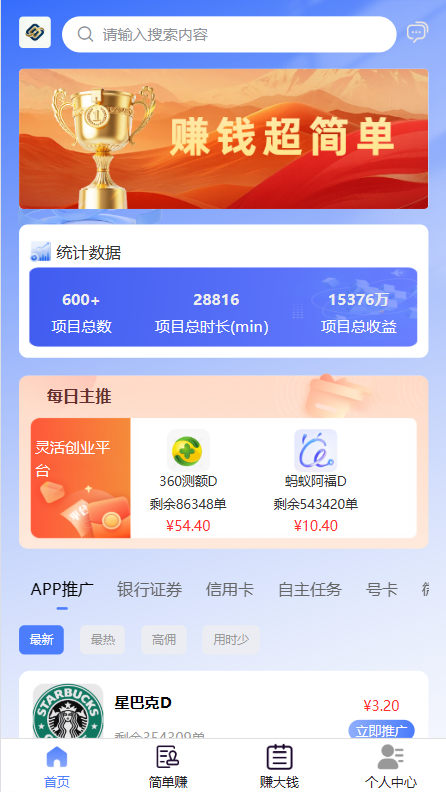The width and height of the screenshot is (446, 792).
Task: Select the APP推广 category tab
Action: (62, 589)
